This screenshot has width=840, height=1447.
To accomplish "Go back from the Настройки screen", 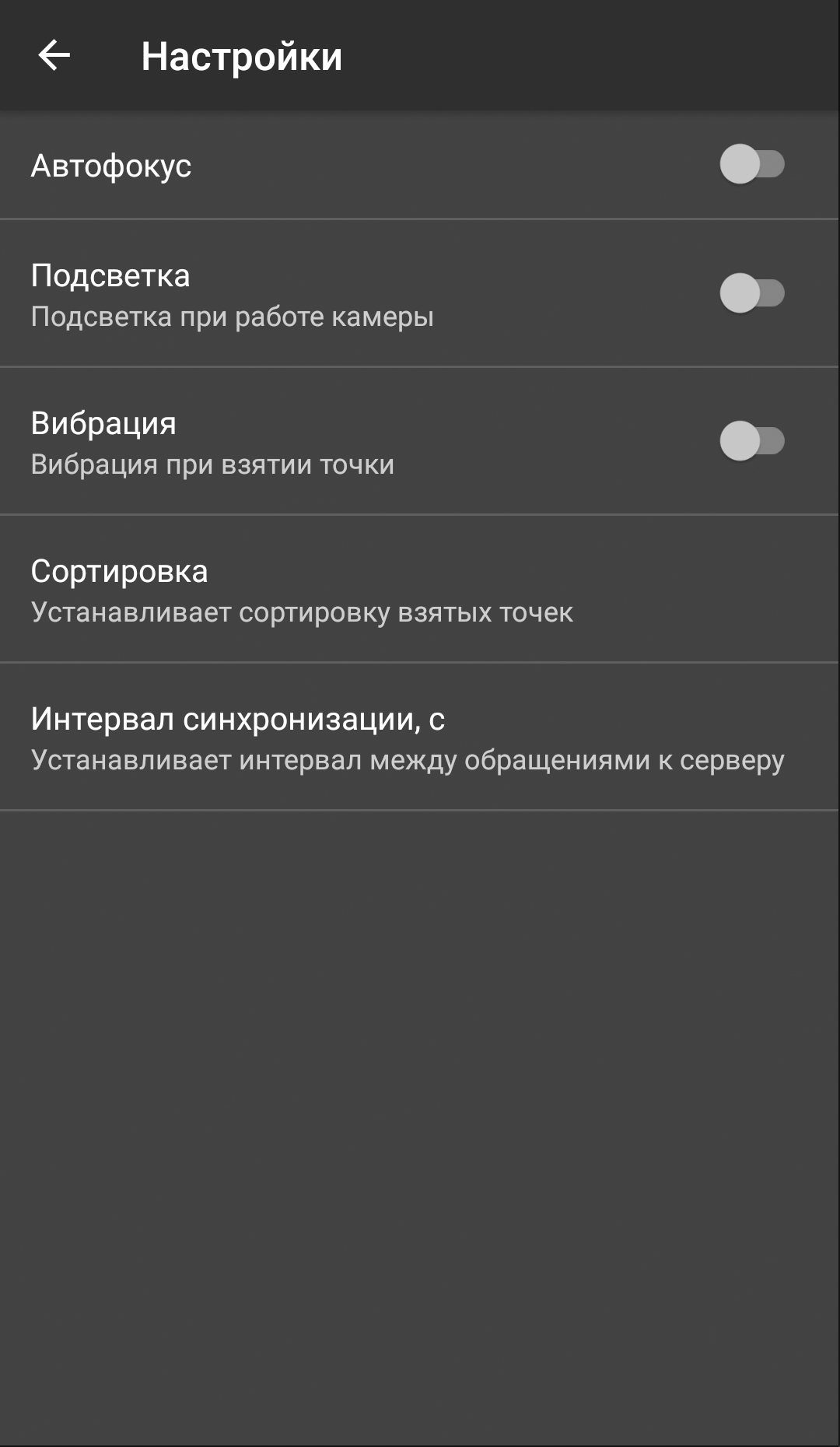I will tap(54, 55).
